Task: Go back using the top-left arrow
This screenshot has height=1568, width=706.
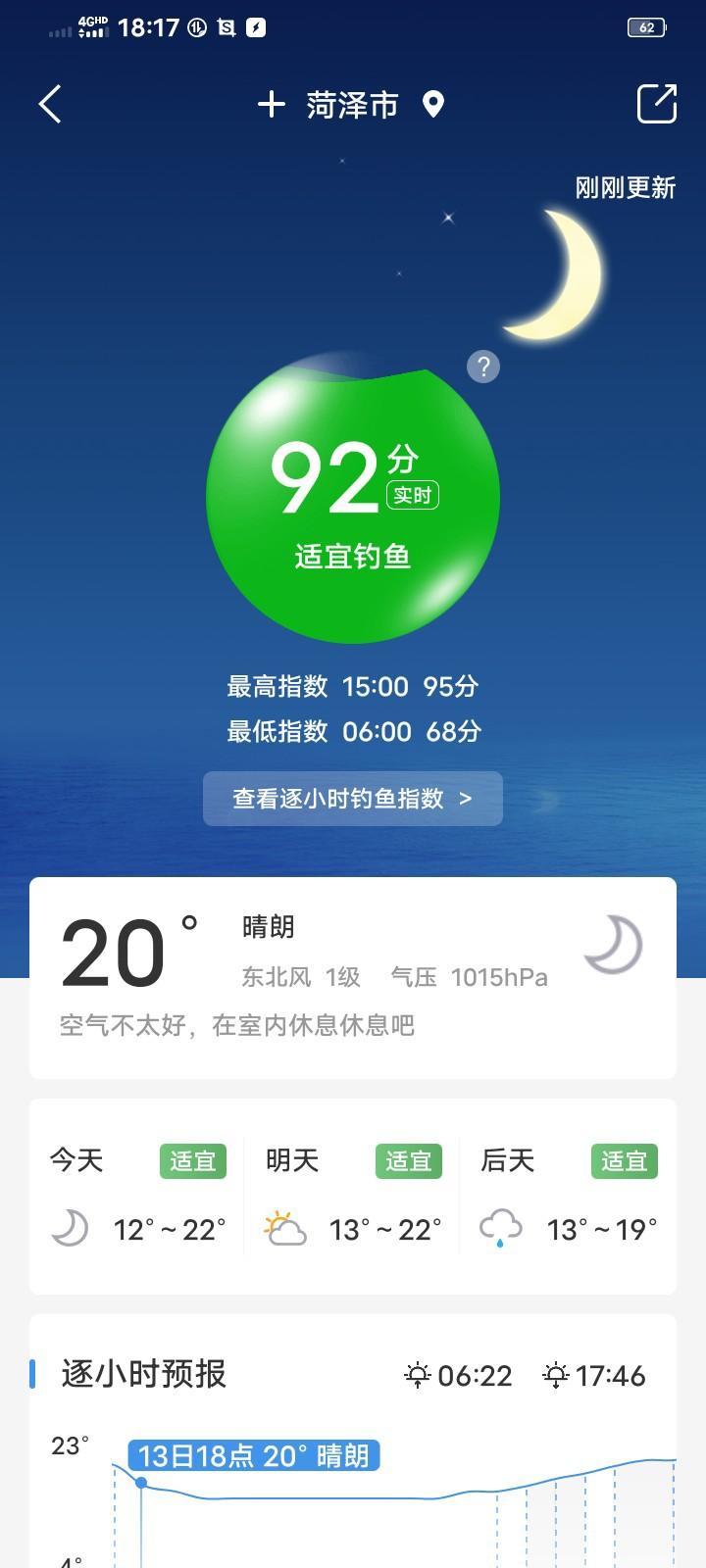Action: click(x=50, y=104)
